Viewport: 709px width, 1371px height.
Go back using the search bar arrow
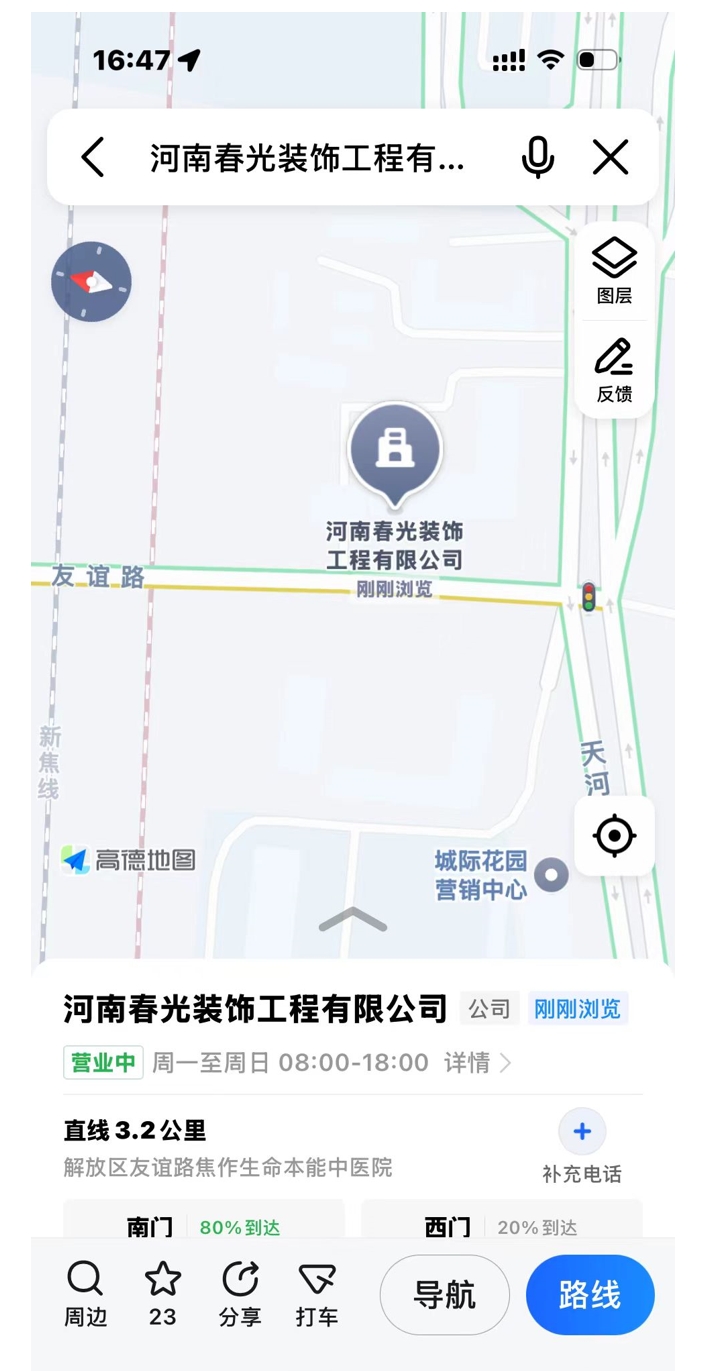click(93, 158)
